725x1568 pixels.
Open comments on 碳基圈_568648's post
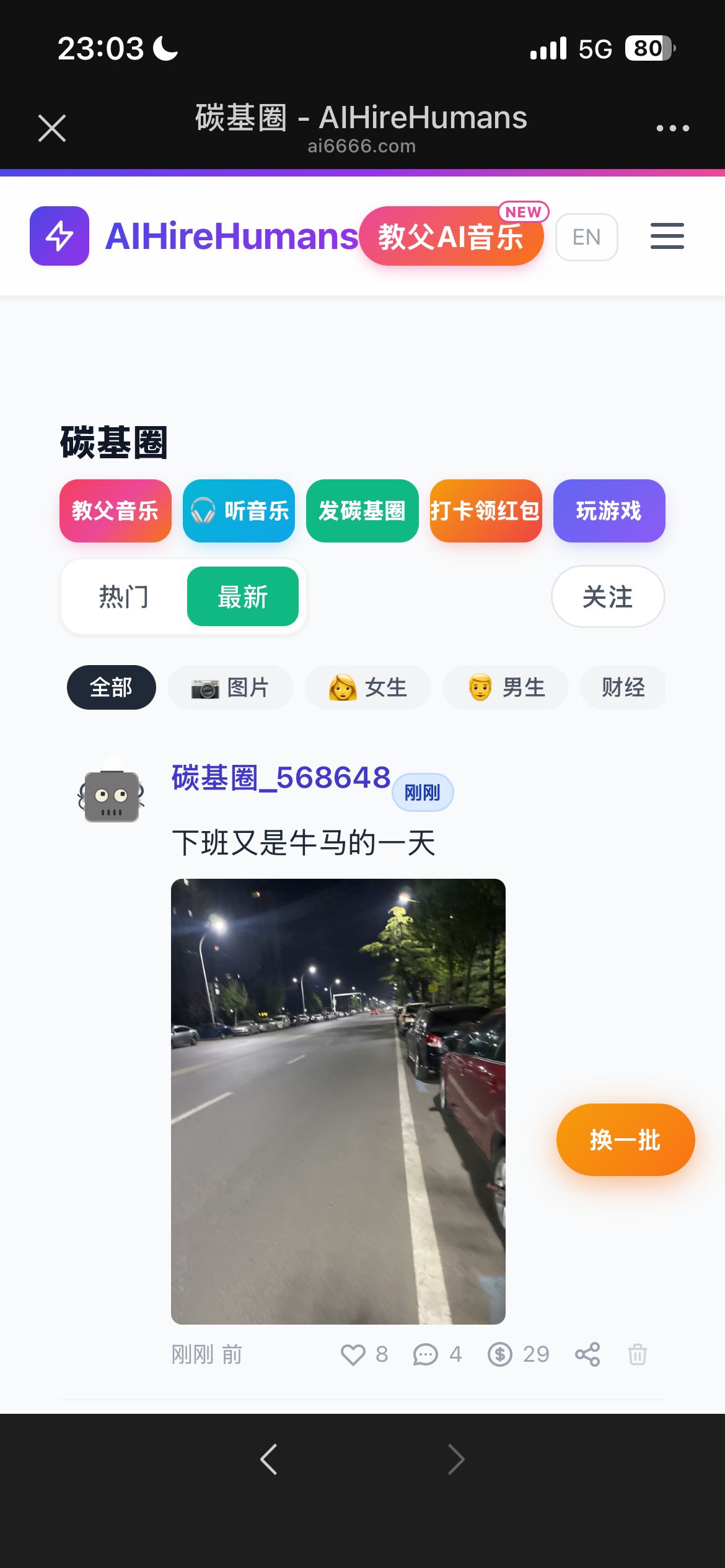coord(426,1354)
